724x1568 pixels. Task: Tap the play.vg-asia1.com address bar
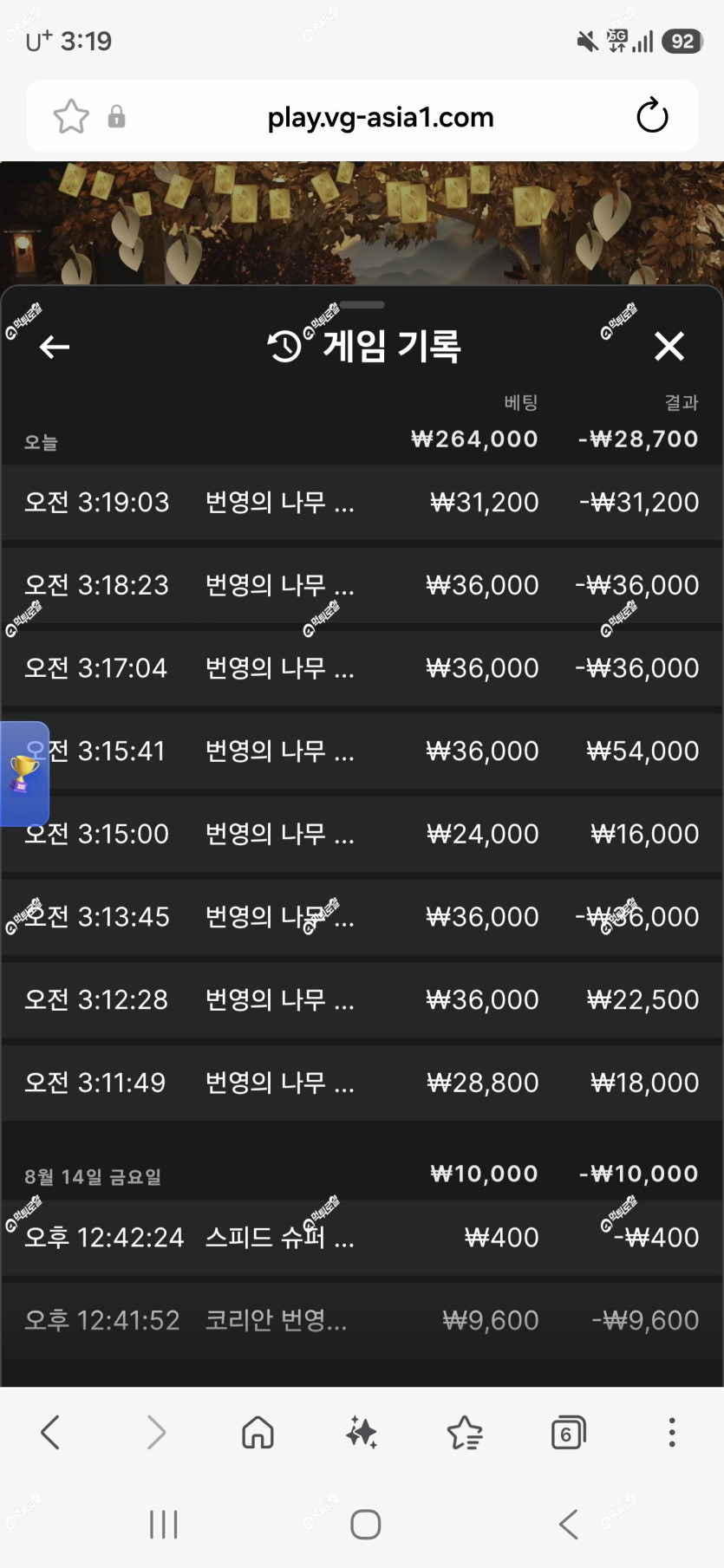tap(381, 117)
